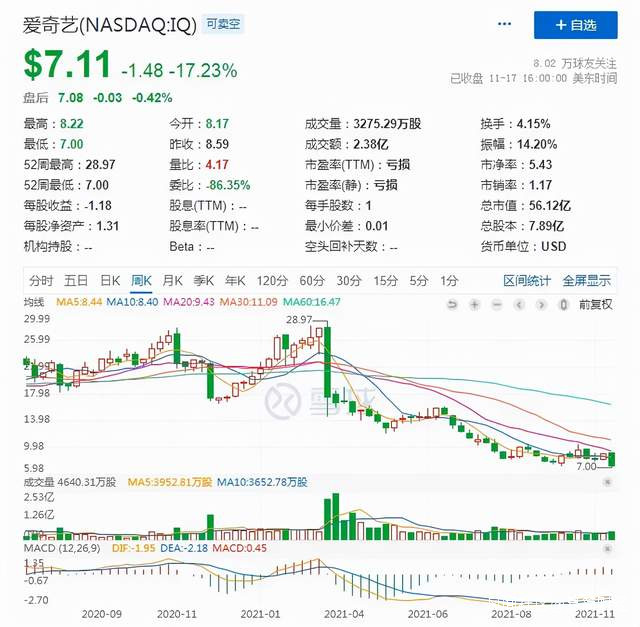Select the 月K monthly candlestick tab

(173, 281)
